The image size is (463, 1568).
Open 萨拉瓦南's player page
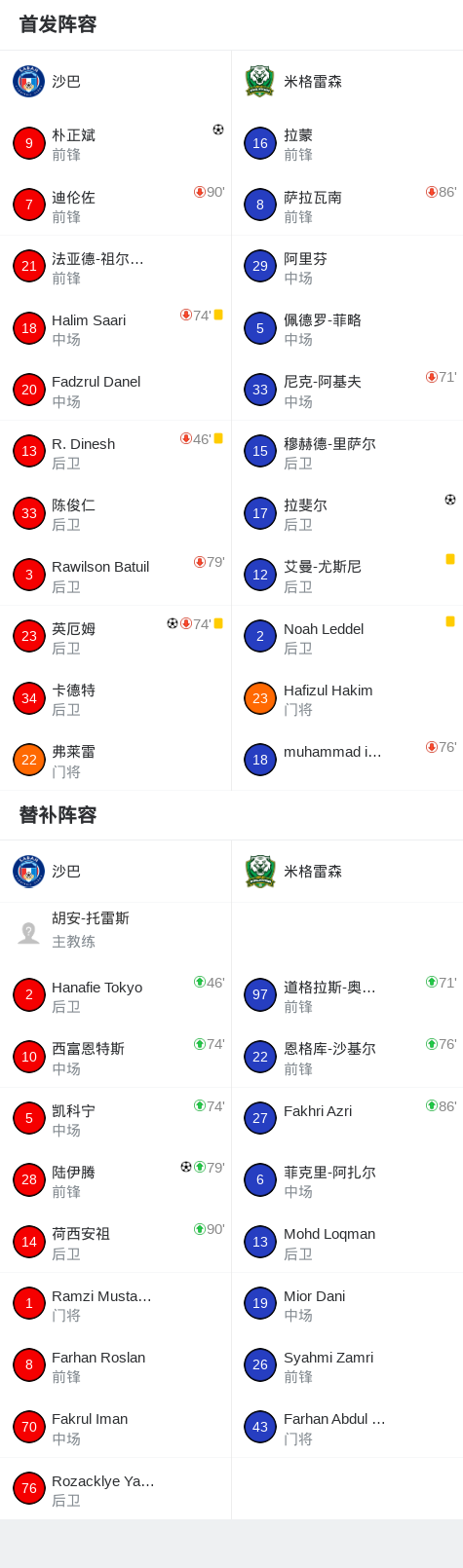click(x=347, y=205)
